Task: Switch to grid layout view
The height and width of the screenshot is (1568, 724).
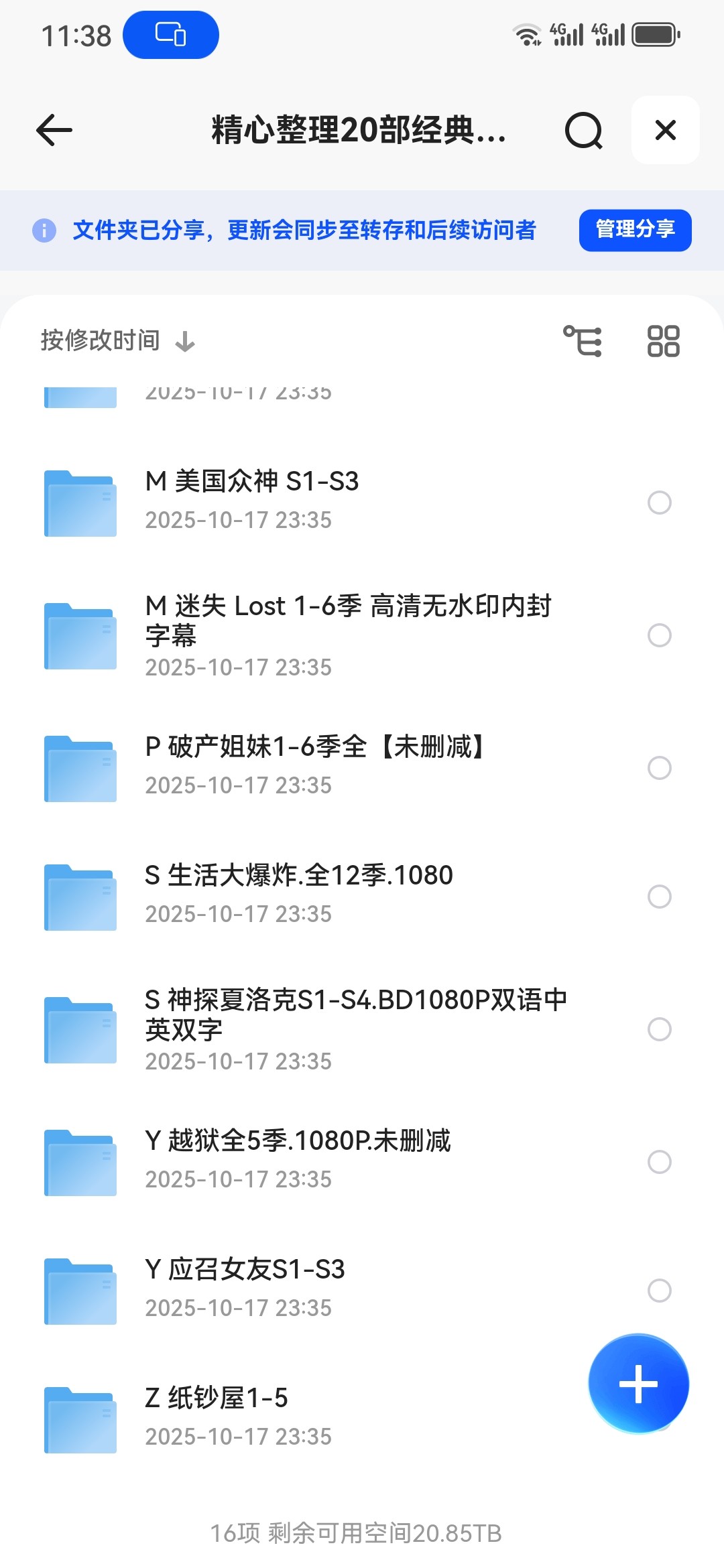Action: point(663,341)
